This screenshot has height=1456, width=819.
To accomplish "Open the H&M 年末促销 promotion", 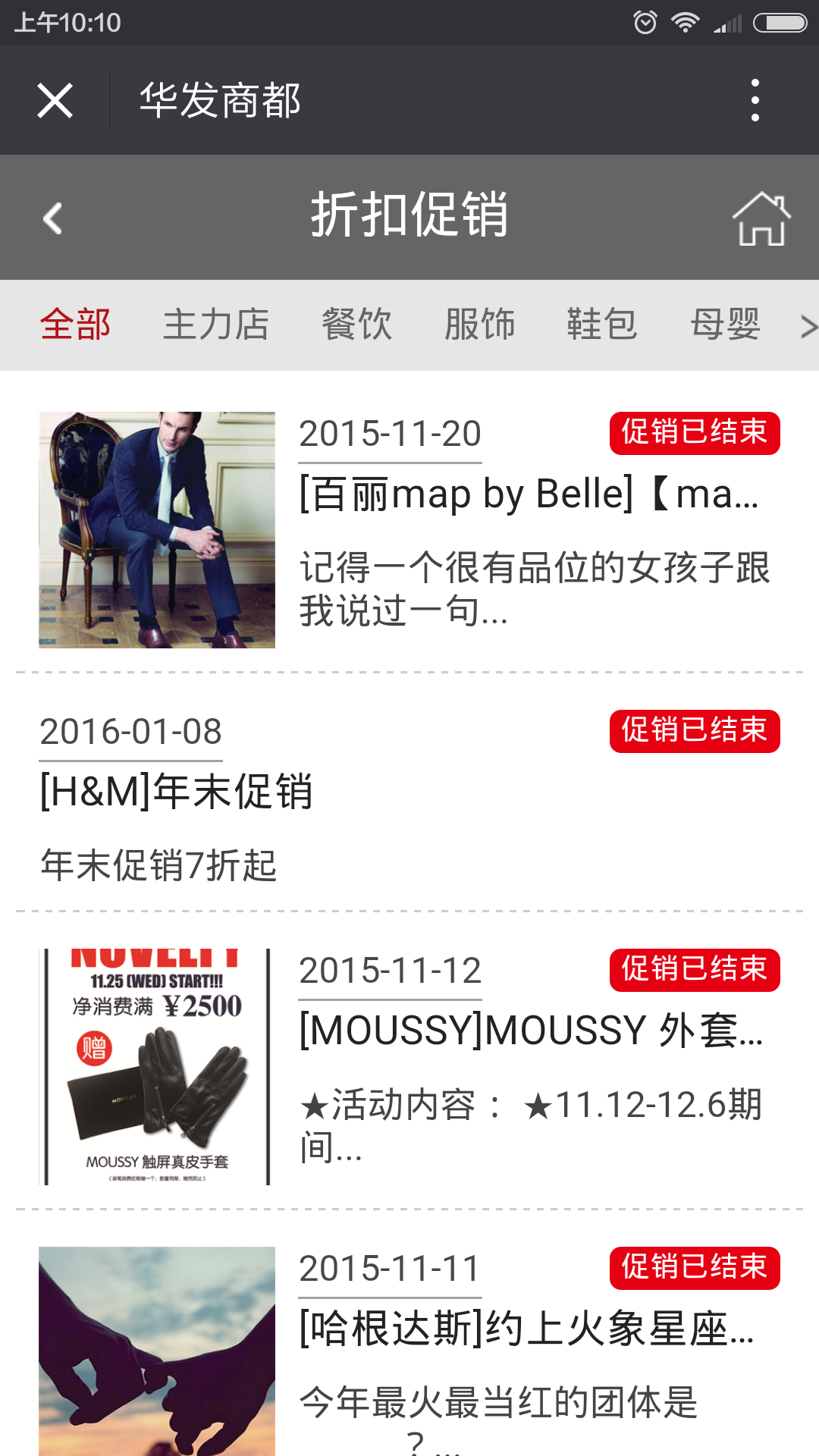I will [176, 792].
